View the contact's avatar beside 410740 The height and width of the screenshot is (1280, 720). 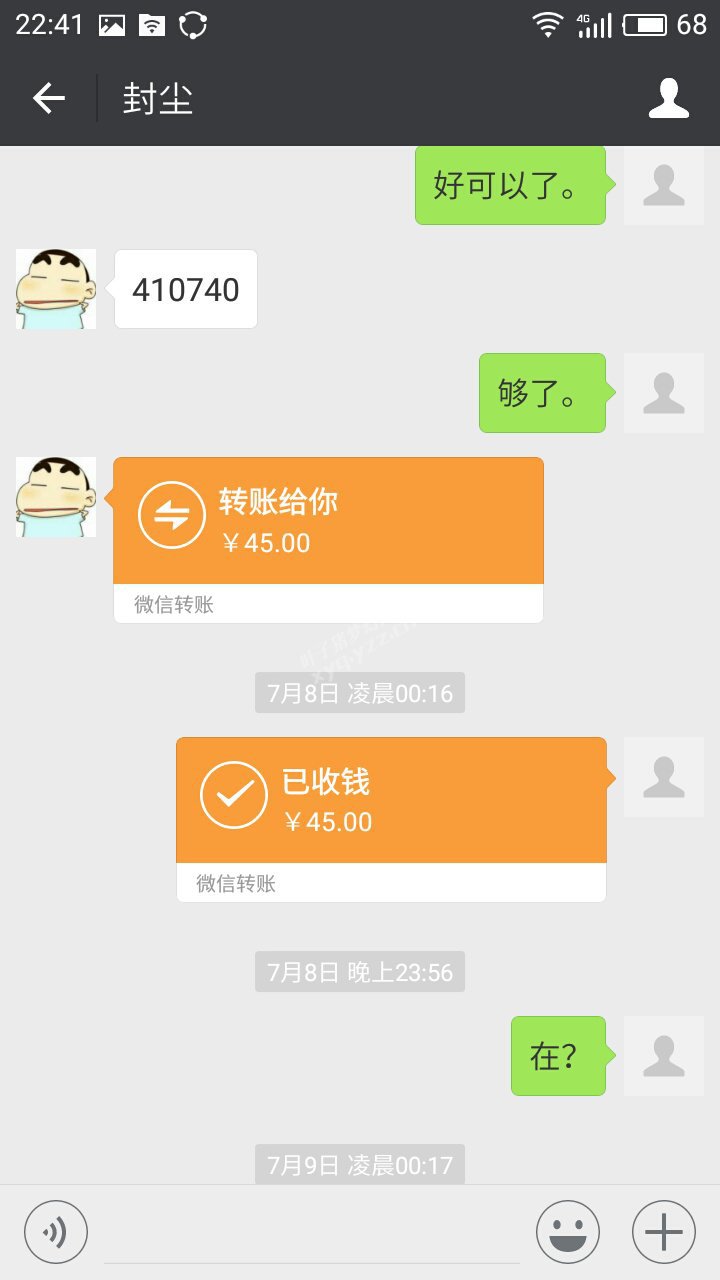pos(56,289)
